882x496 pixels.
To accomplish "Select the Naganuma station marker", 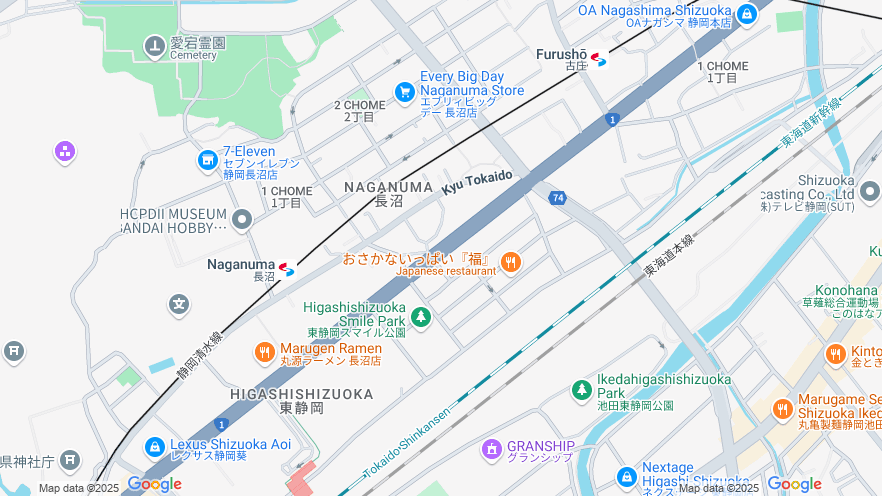I will pos(287,269).
